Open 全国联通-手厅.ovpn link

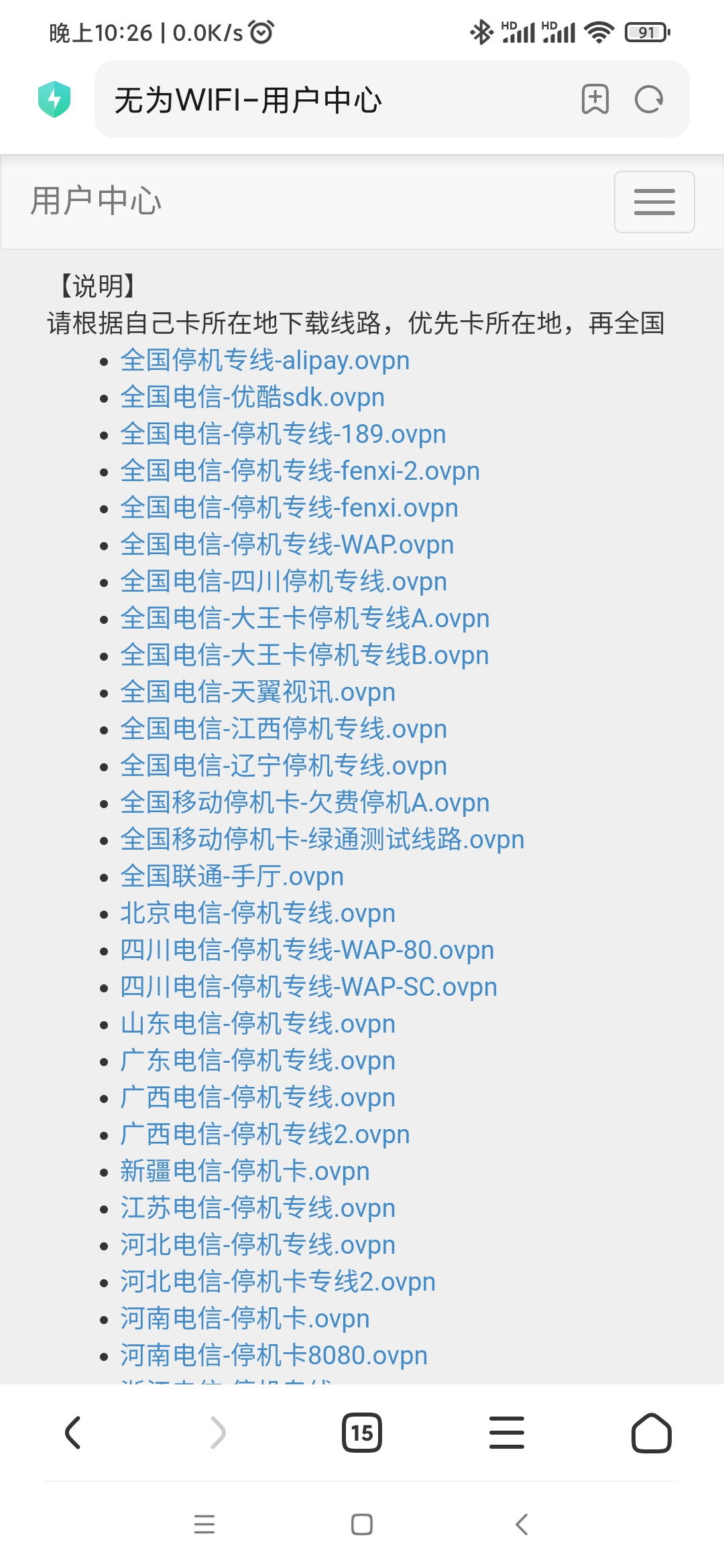tap(232, 876)
